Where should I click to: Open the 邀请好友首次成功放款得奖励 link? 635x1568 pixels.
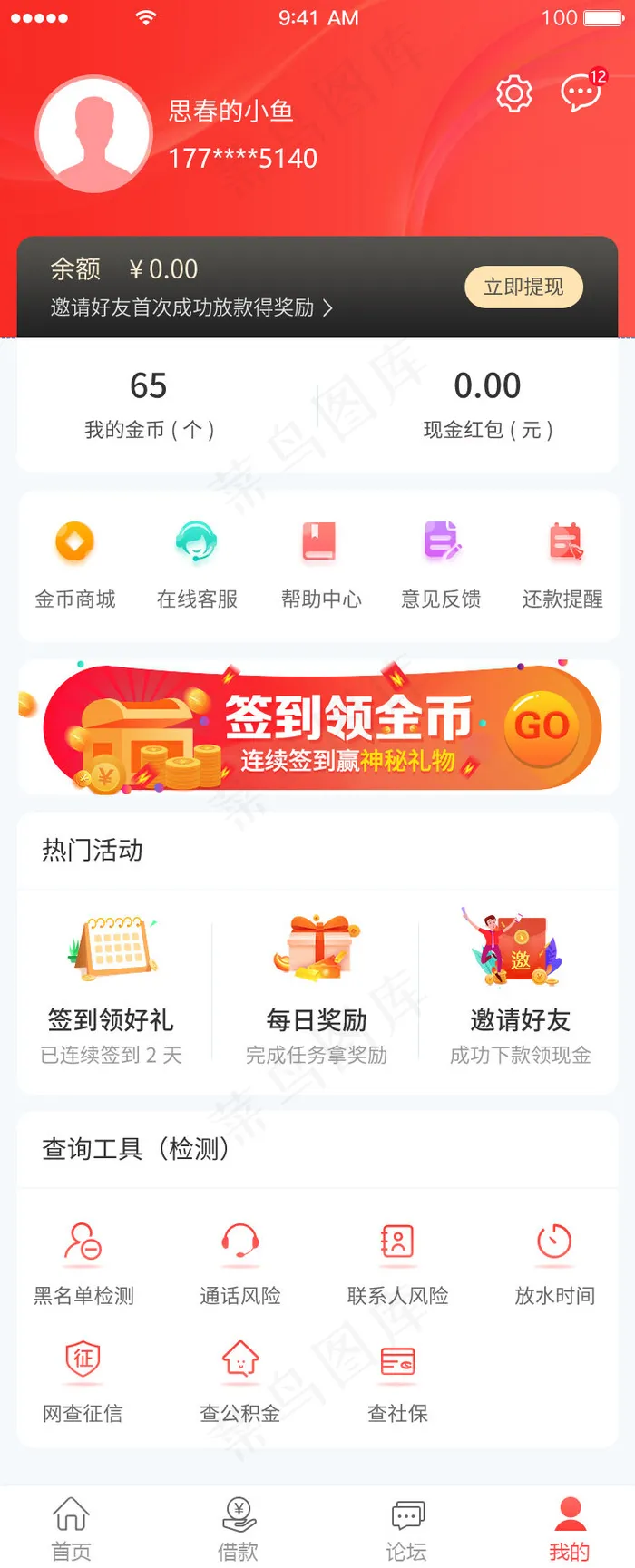click(x=191, y=308)
